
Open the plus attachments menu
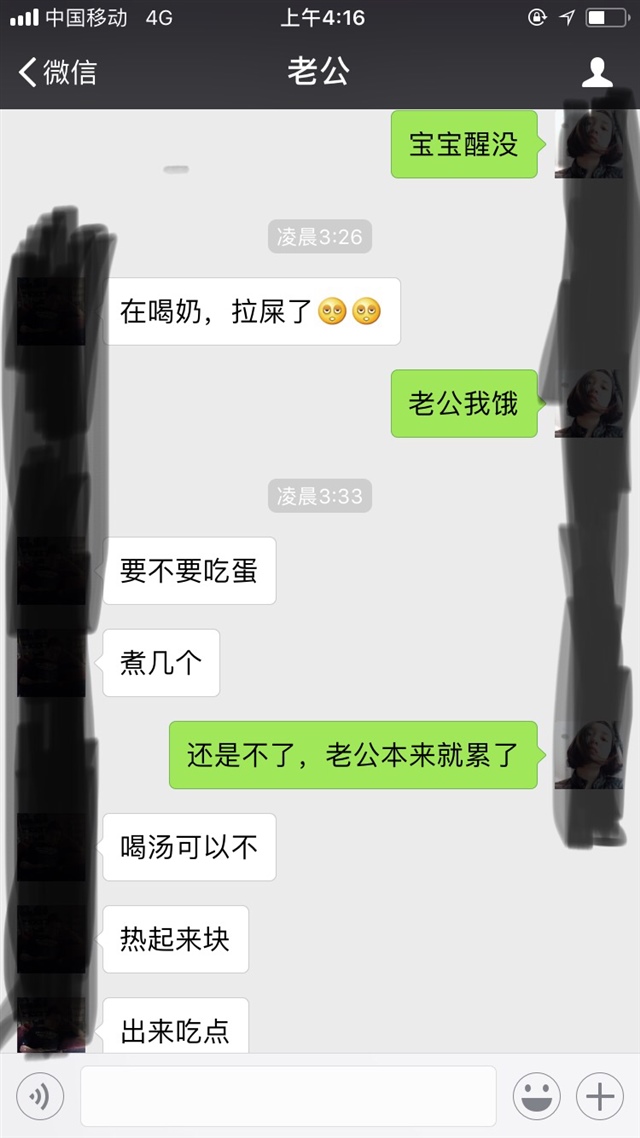(x=600, y=1097)
